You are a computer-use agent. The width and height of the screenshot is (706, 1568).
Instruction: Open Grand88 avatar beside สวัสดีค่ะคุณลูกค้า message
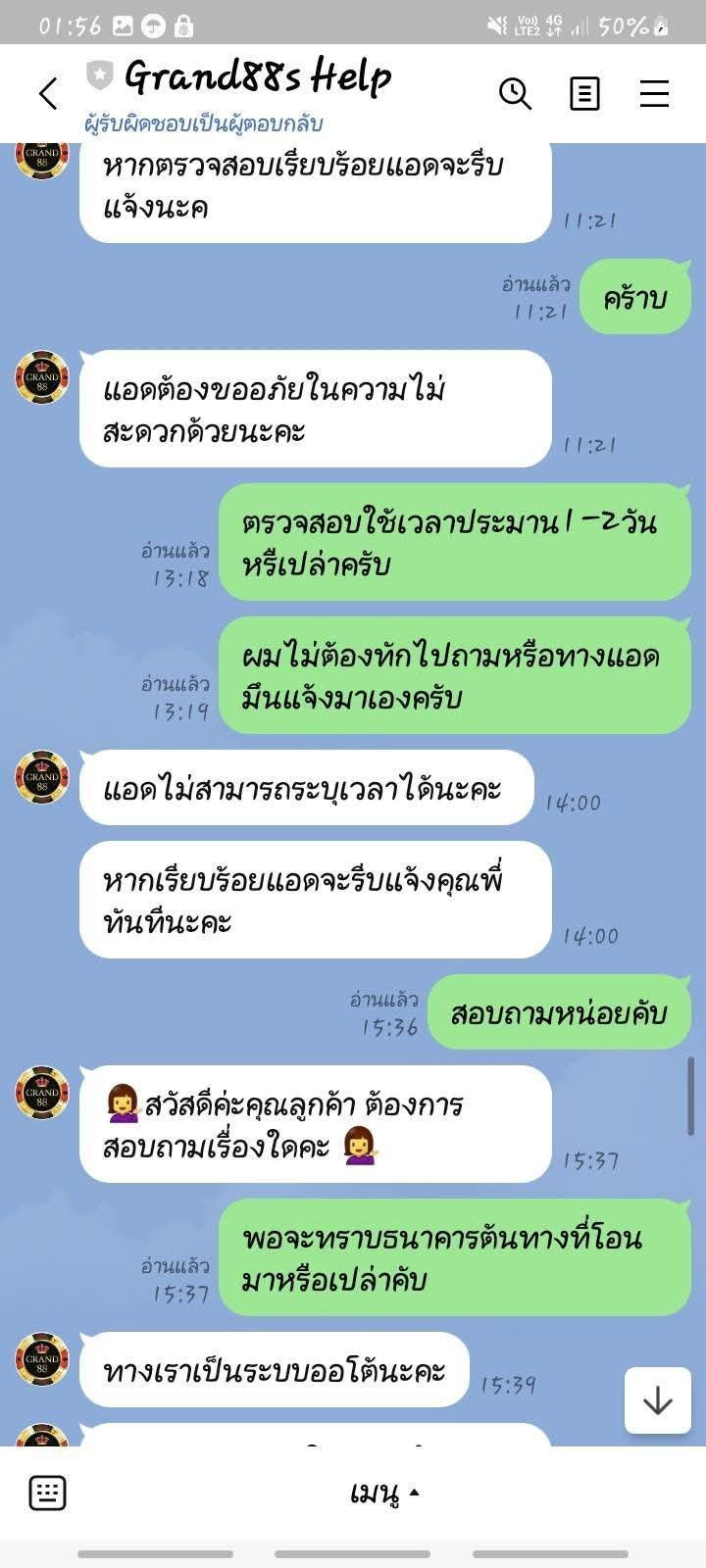point(42,1092)
